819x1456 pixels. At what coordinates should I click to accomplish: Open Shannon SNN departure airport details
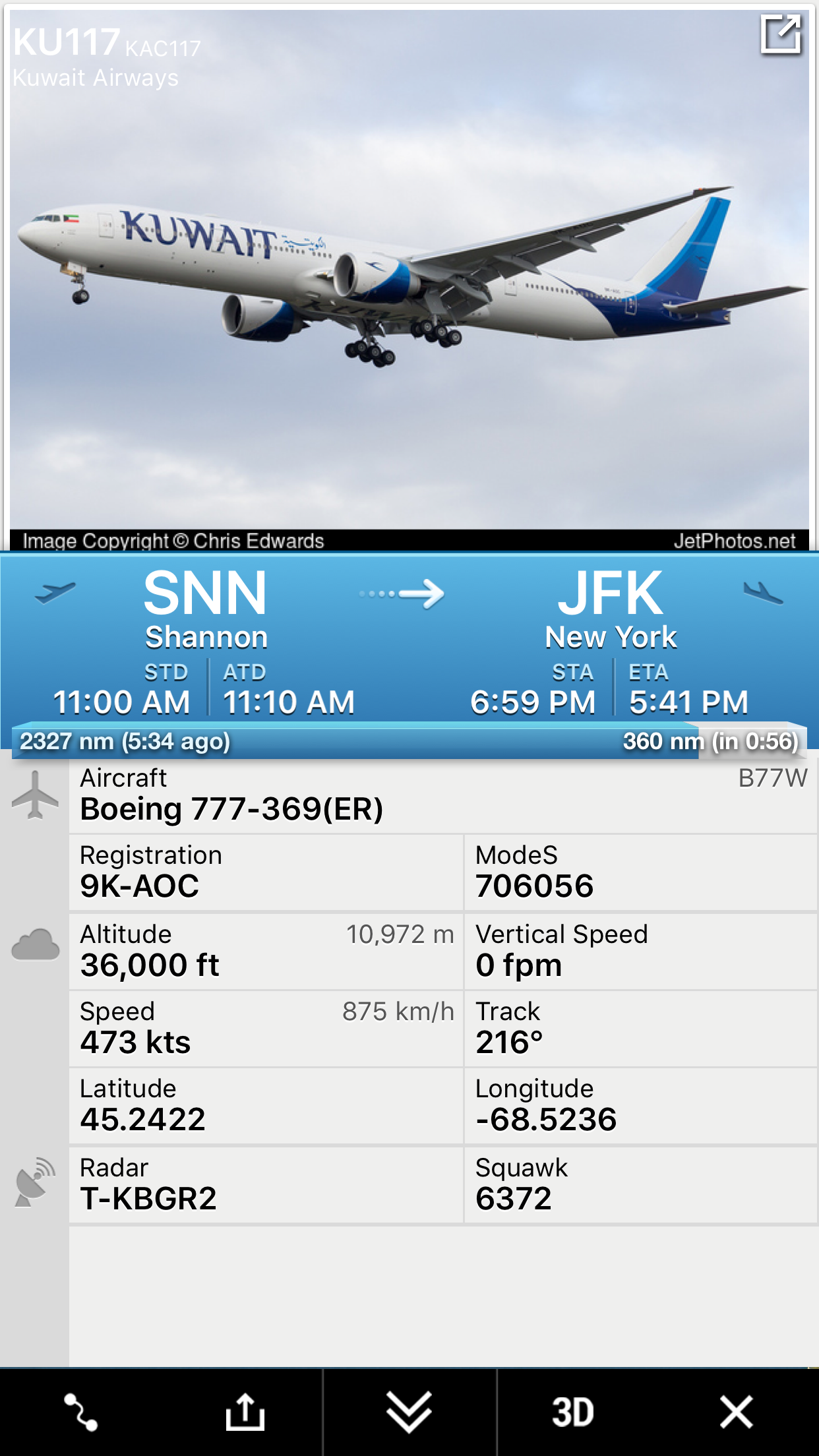pyautogui.click(x=206, y=608)
